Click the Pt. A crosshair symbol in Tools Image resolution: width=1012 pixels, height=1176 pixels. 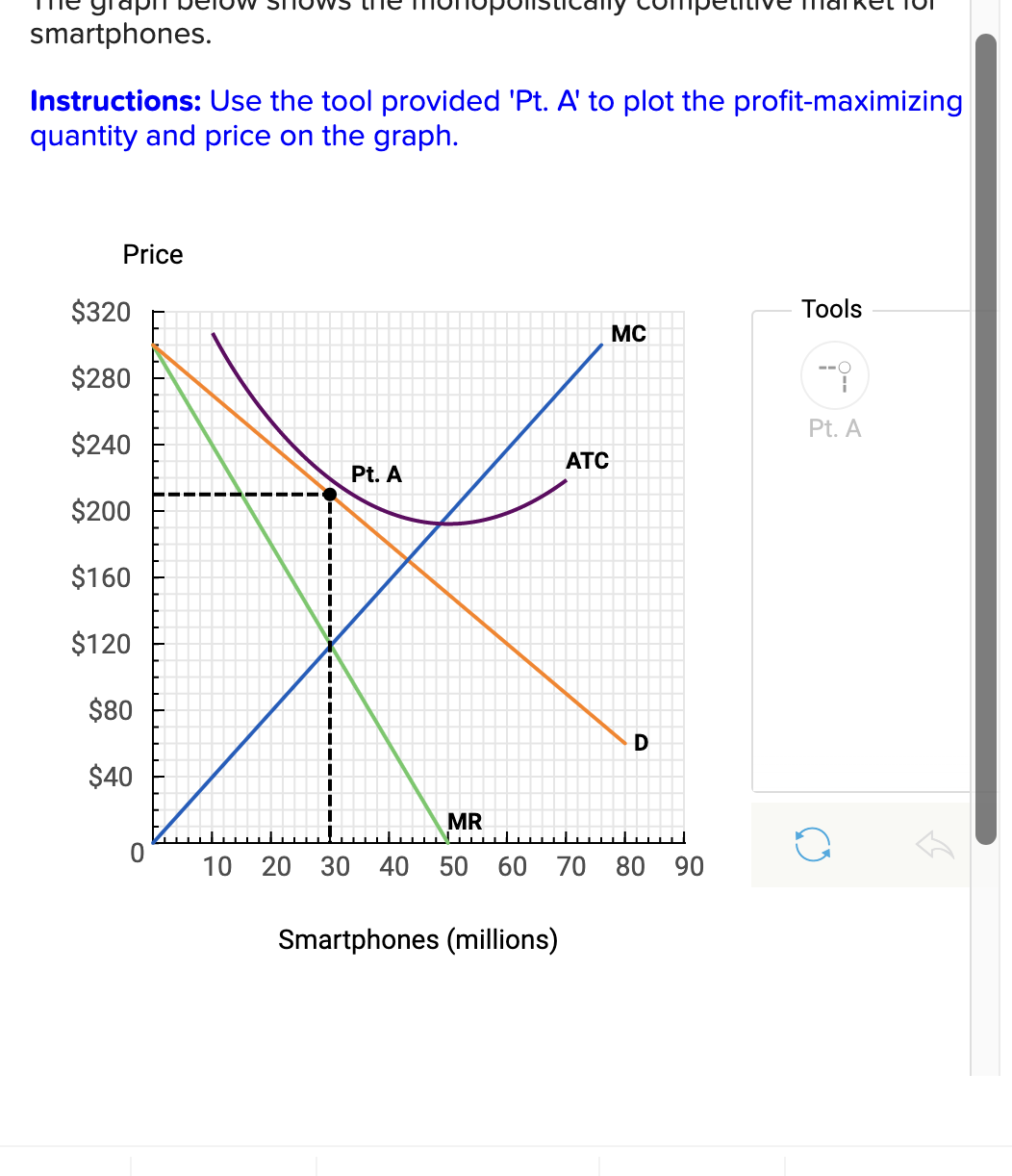833,375
